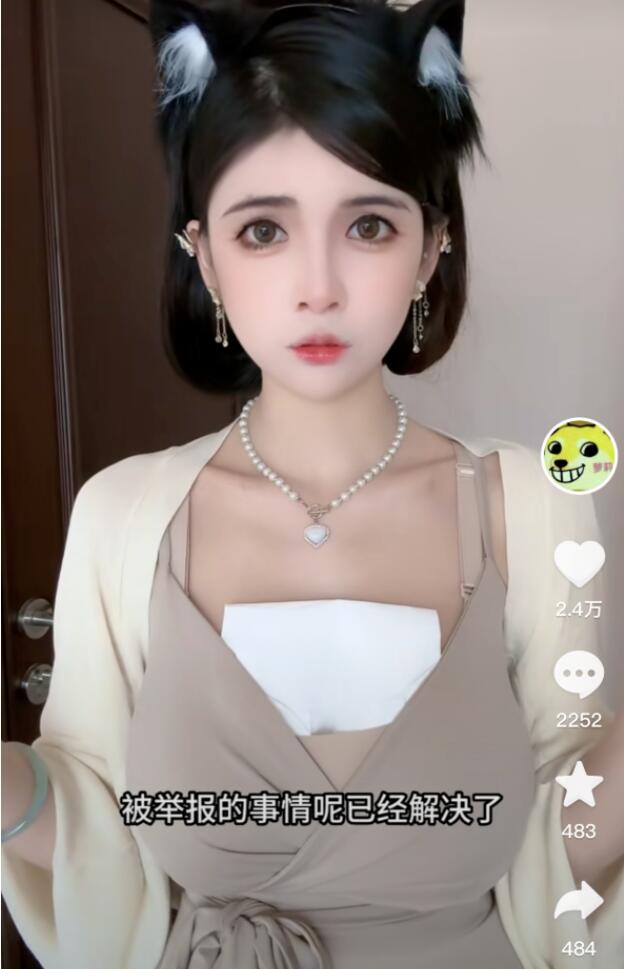This screenshot has width=624, height=969.
Task: Like this video with the heart
Action: pyautogui.click(x=579, y=564)
